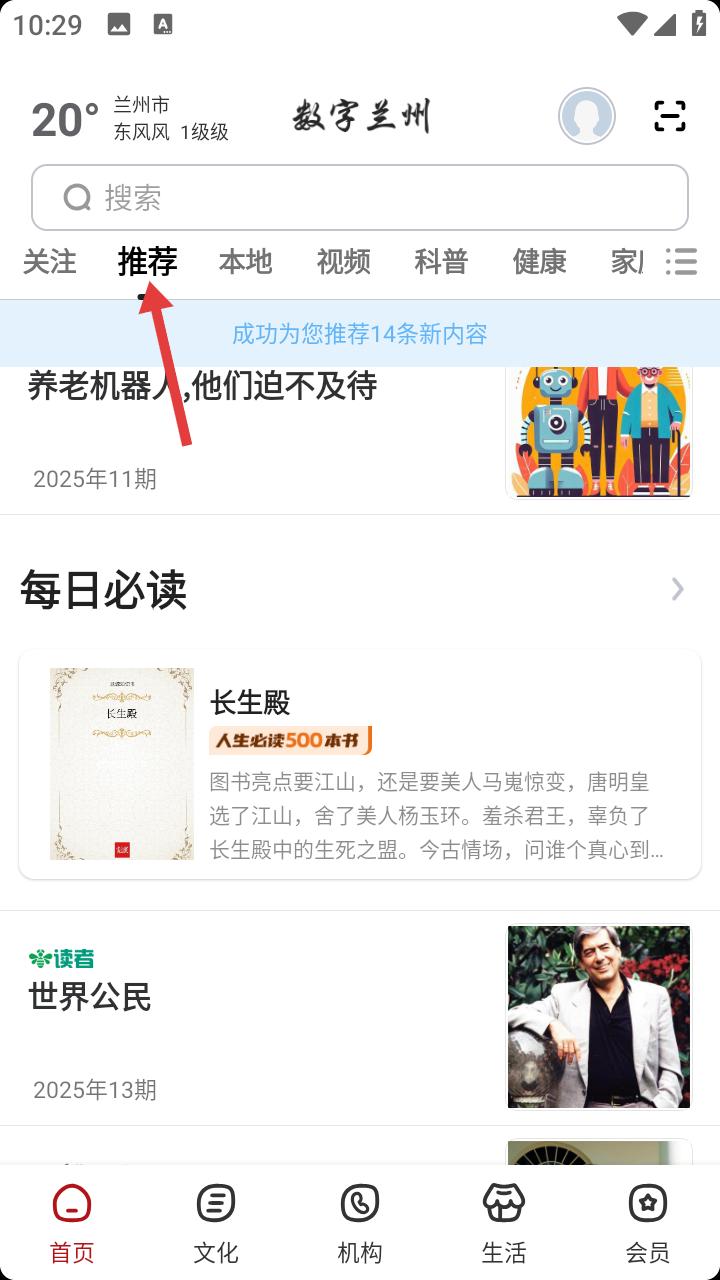Image resolution: width=720 pixels, height=1280 pixels.
Task: Open the channel list menu icon
Action: (x=682, y=262)
